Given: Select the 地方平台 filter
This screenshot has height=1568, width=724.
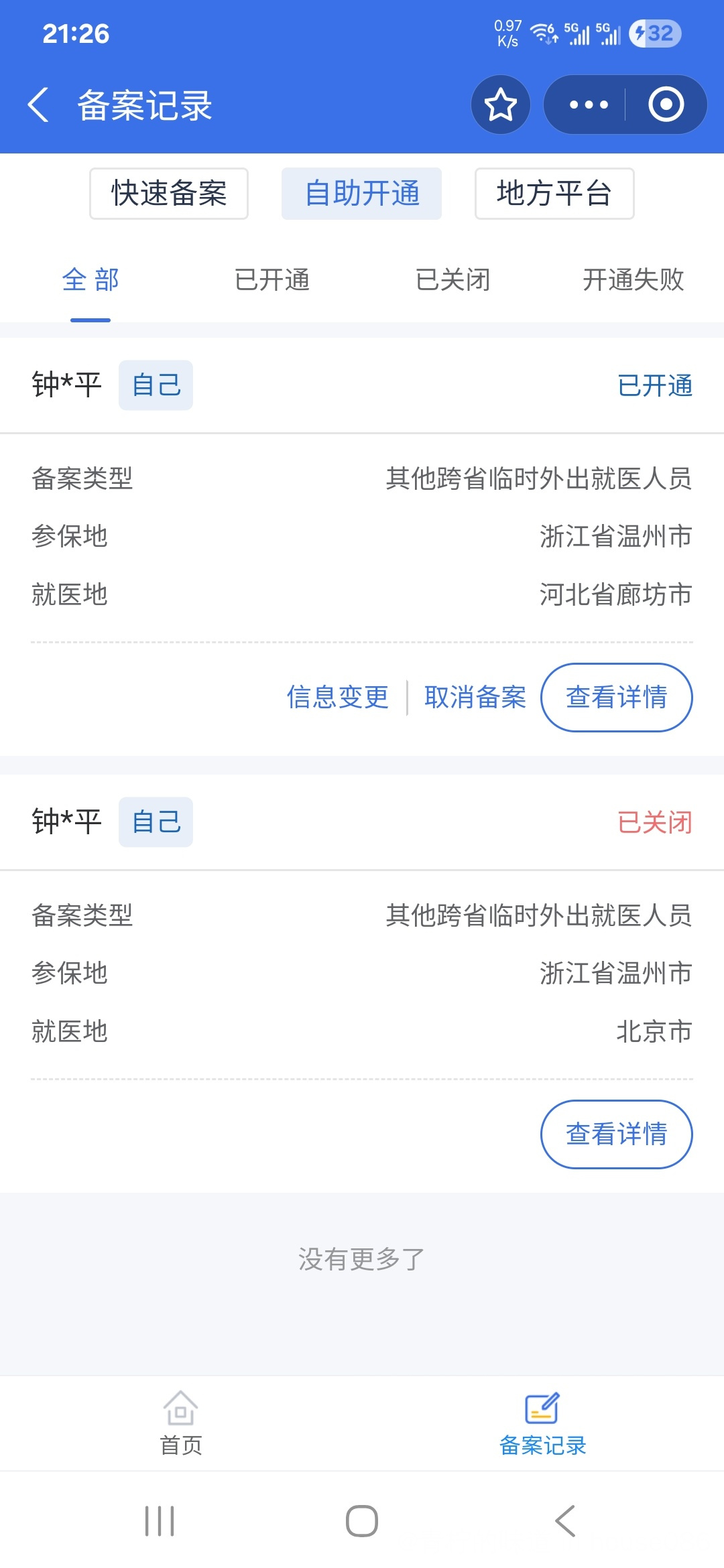Looking at the screenshot, I should [554, 194].
